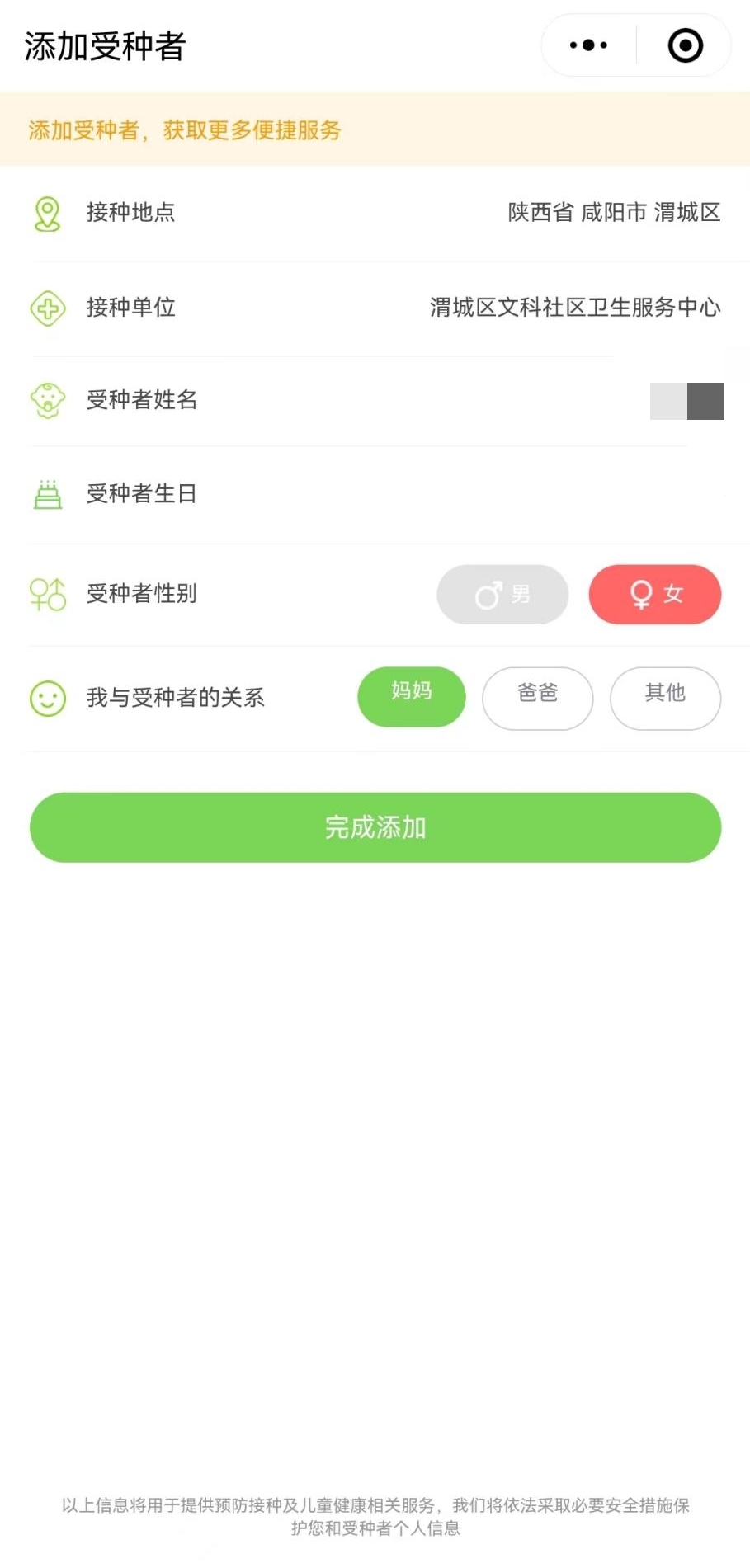
Task: Choose 爸爸 as the relationship
Action: 537,698
